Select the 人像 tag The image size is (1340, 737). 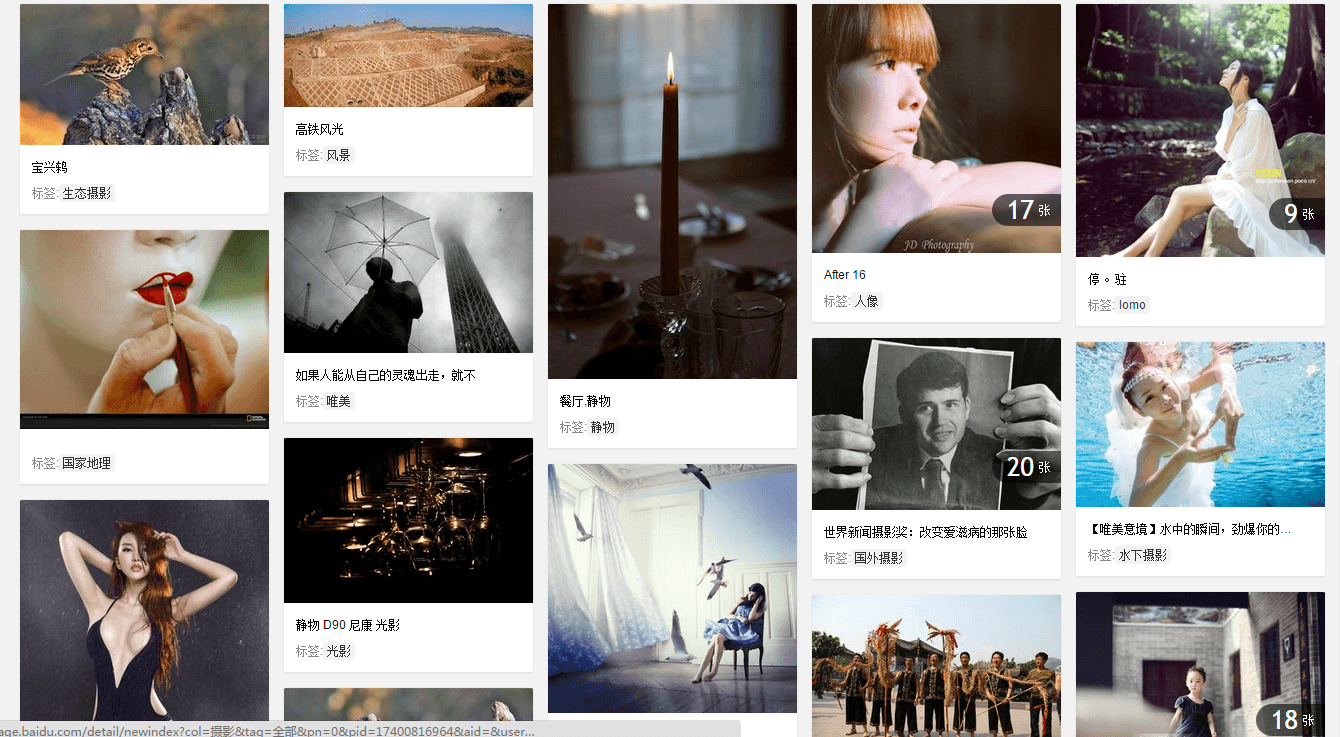click(866, 301)
